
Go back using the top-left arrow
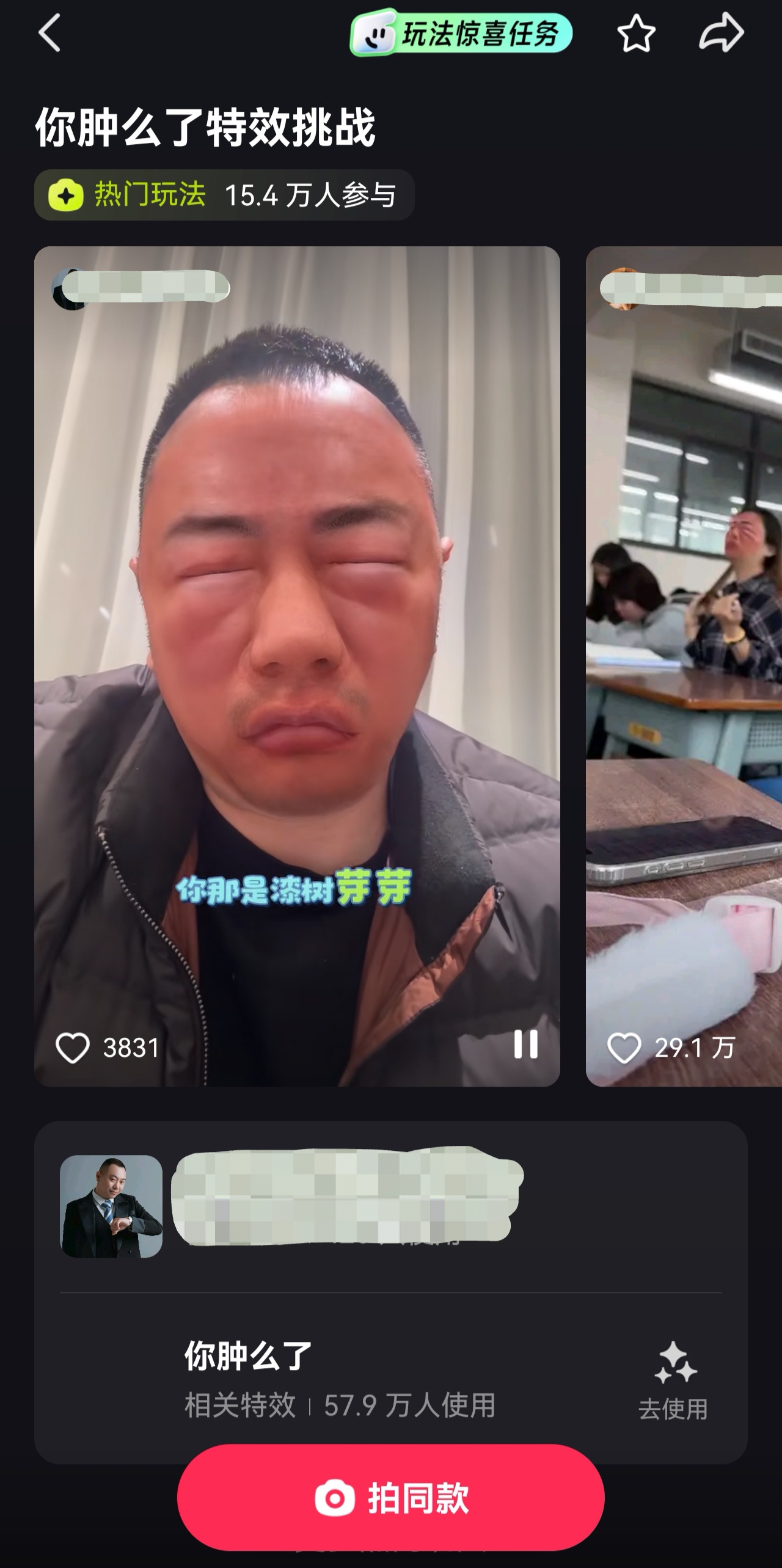pos(49,33)
